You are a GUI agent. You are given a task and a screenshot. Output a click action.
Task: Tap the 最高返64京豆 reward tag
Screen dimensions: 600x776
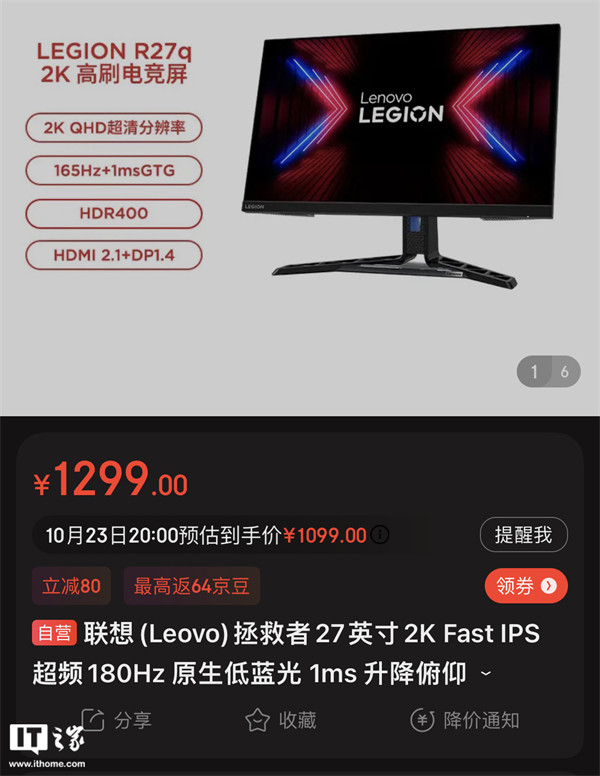(x=191, y=586)
